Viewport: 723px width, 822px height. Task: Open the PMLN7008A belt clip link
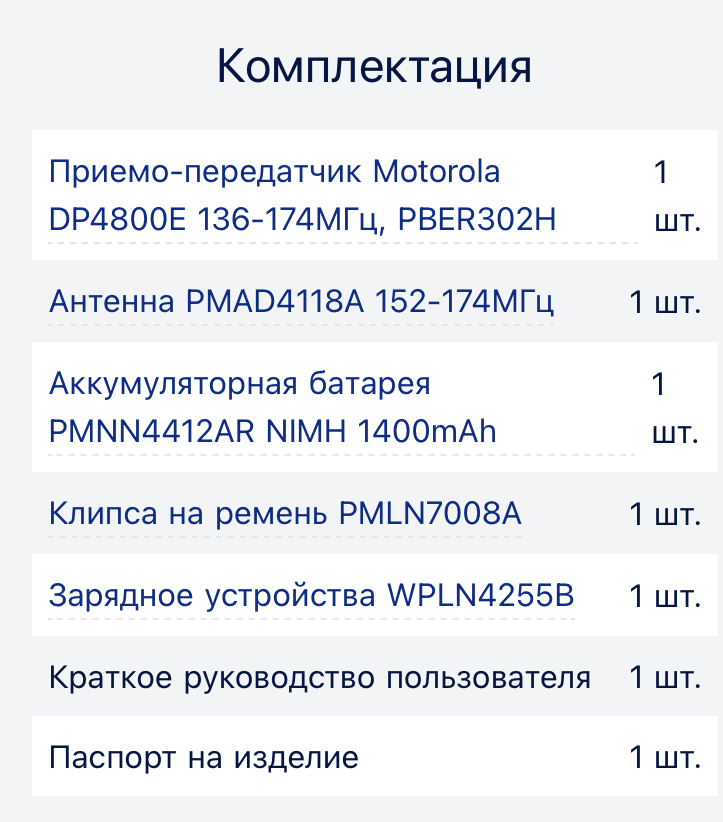coord(285,515)
